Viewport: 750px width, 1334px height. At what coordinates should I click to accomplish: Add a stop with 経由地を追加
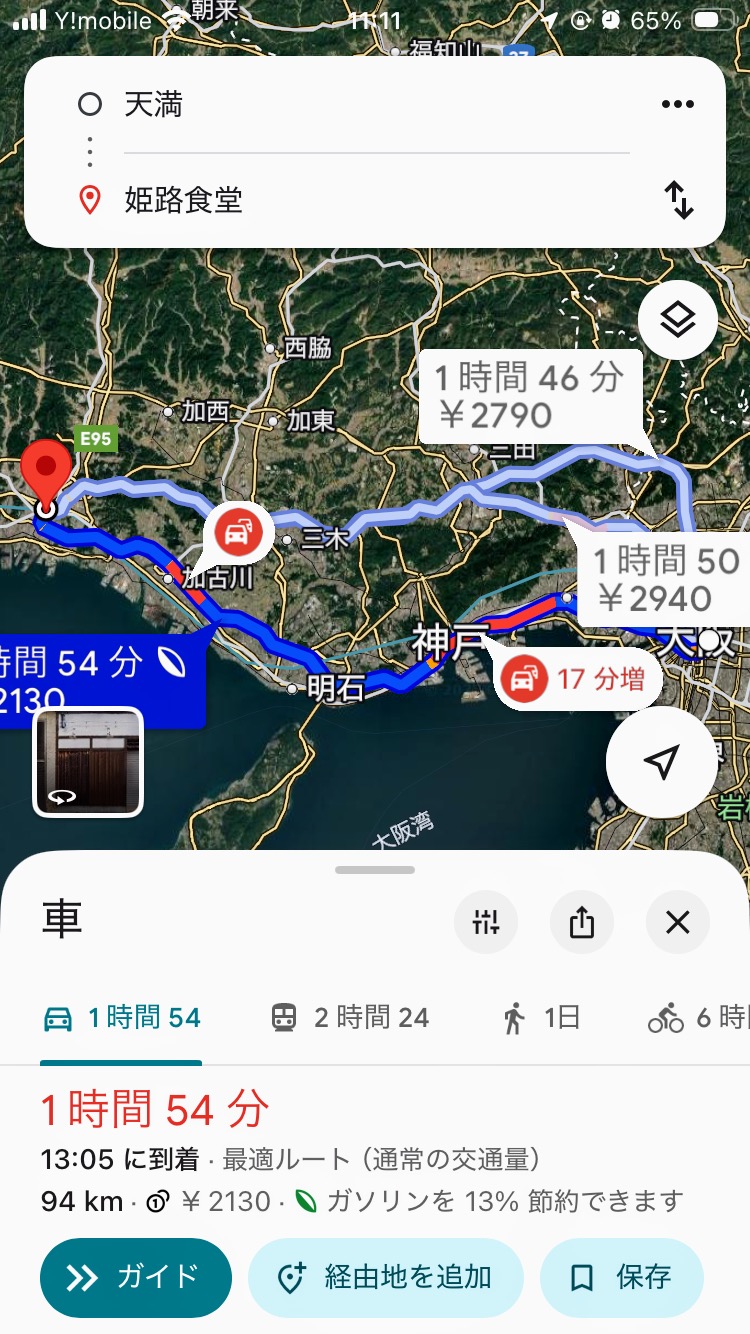tap(386, 1277)
